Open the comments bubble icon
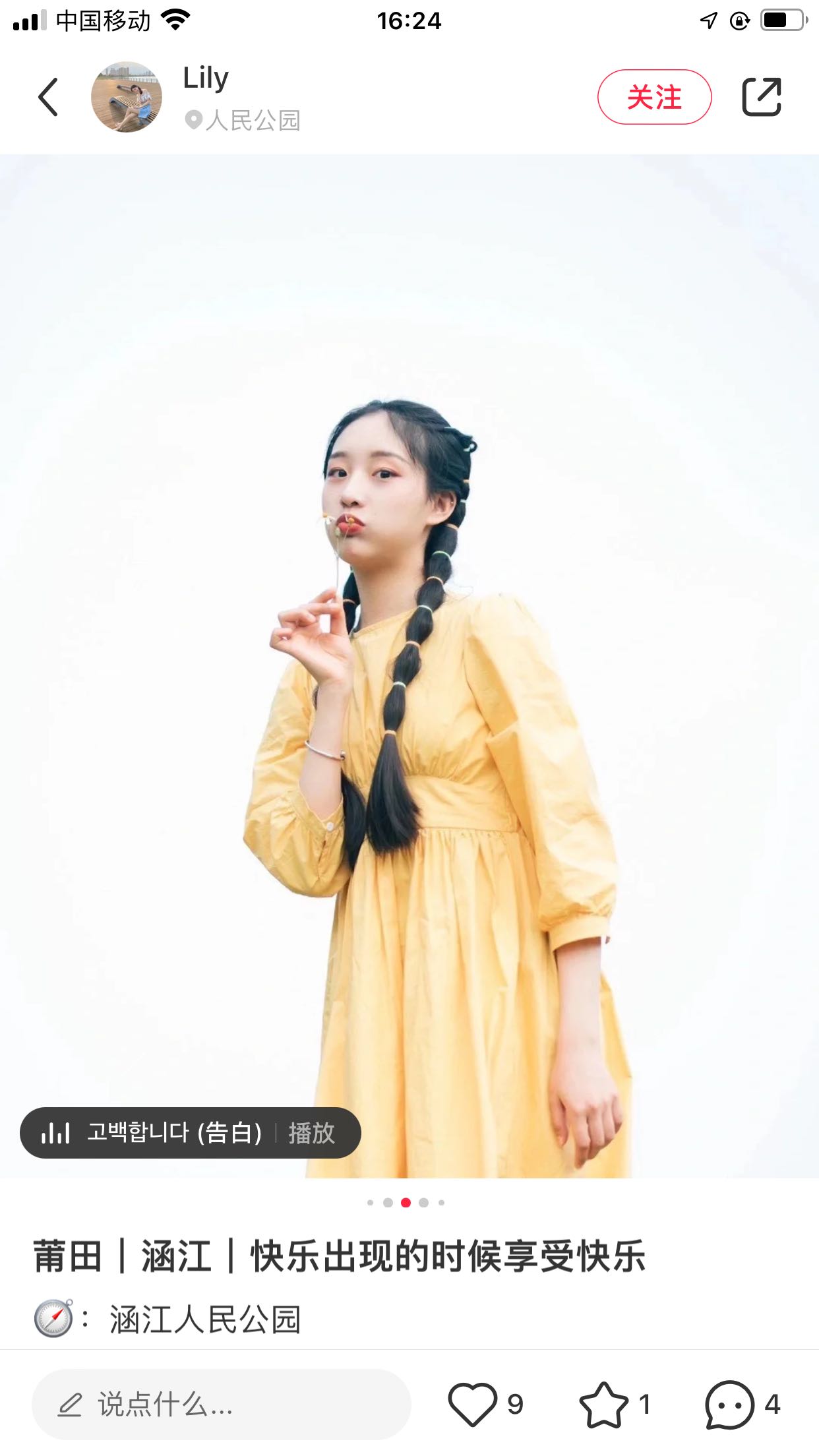The width and height of the screenshot is (819, 1456). (x=729, y=1405)
